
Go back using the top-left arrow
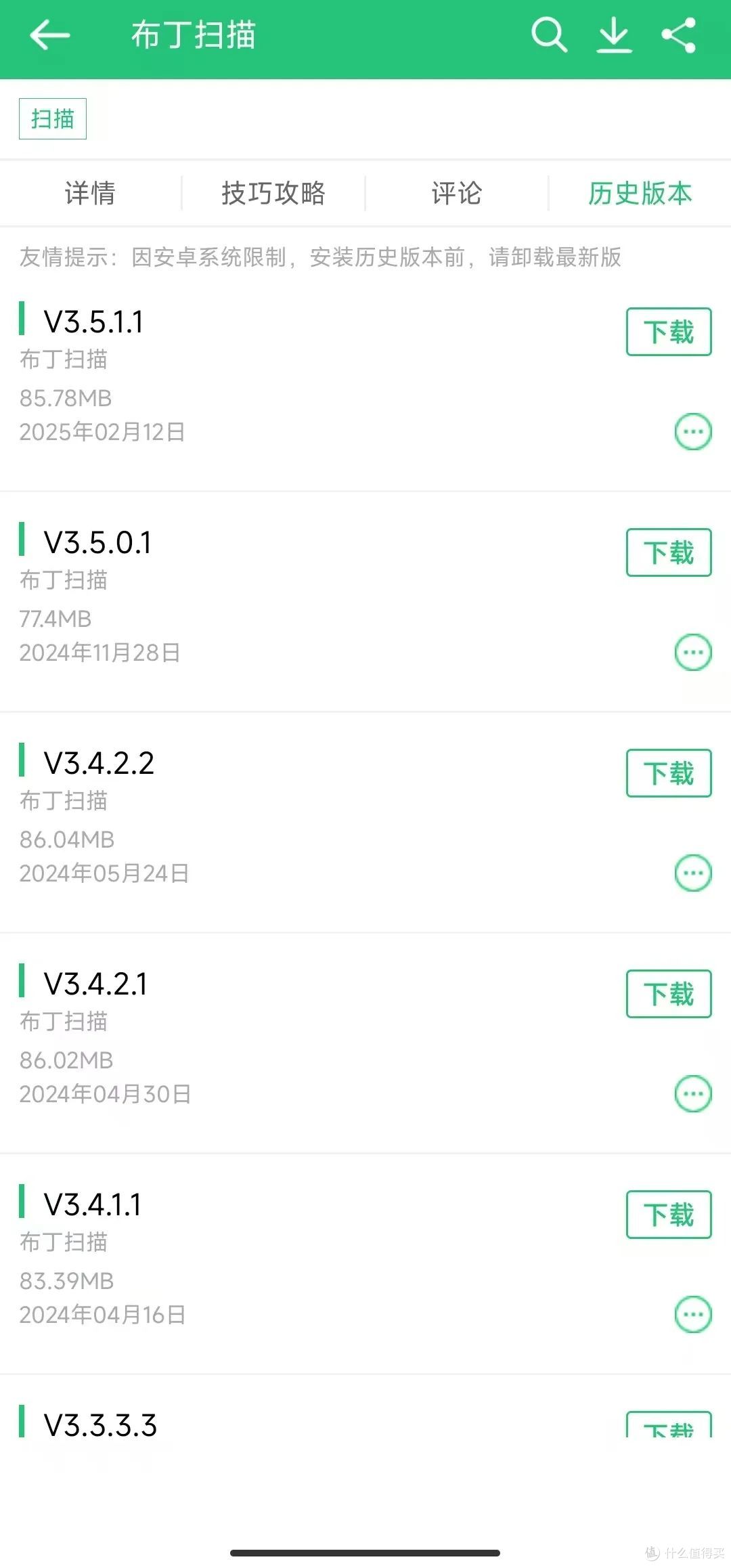click(x=50, y=35)
